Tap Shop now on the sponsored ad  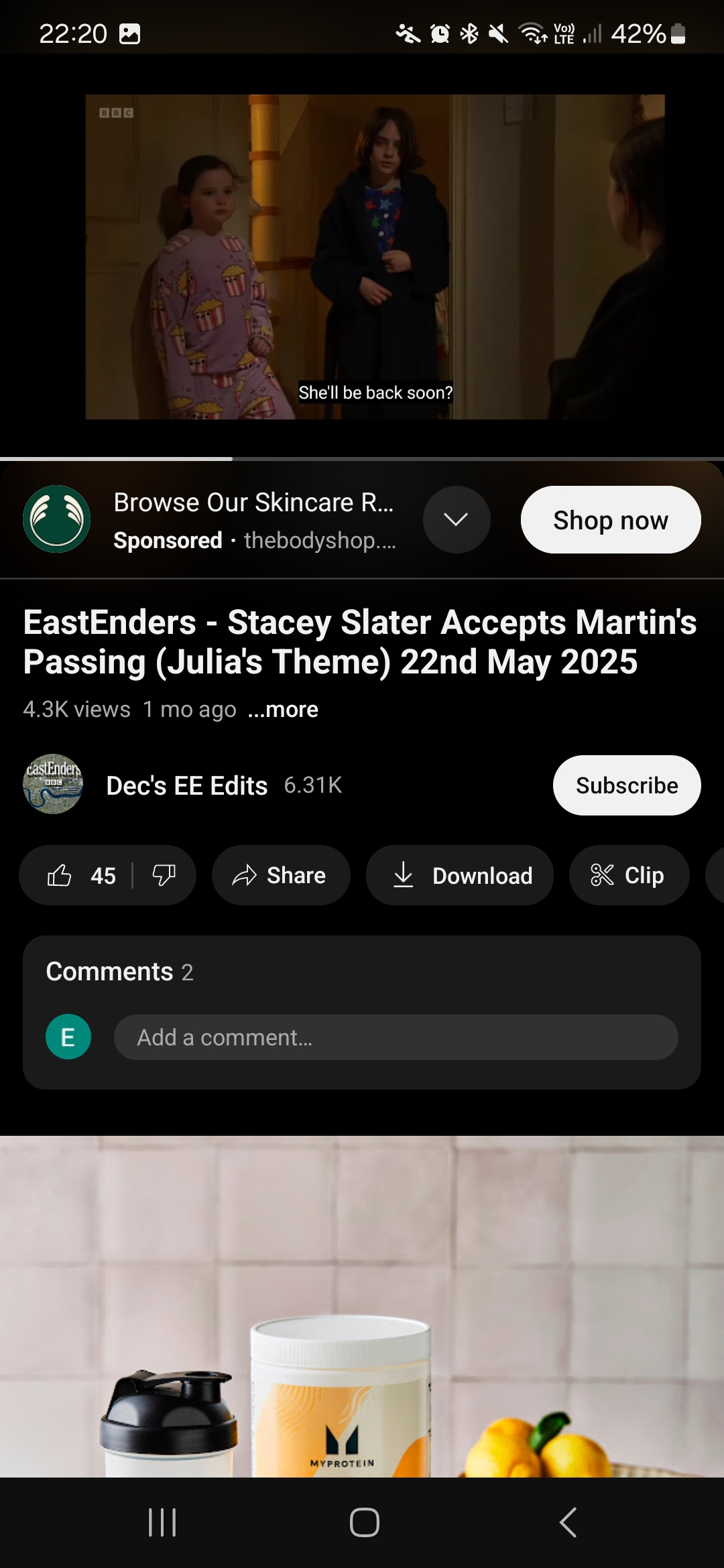point(611,519)
